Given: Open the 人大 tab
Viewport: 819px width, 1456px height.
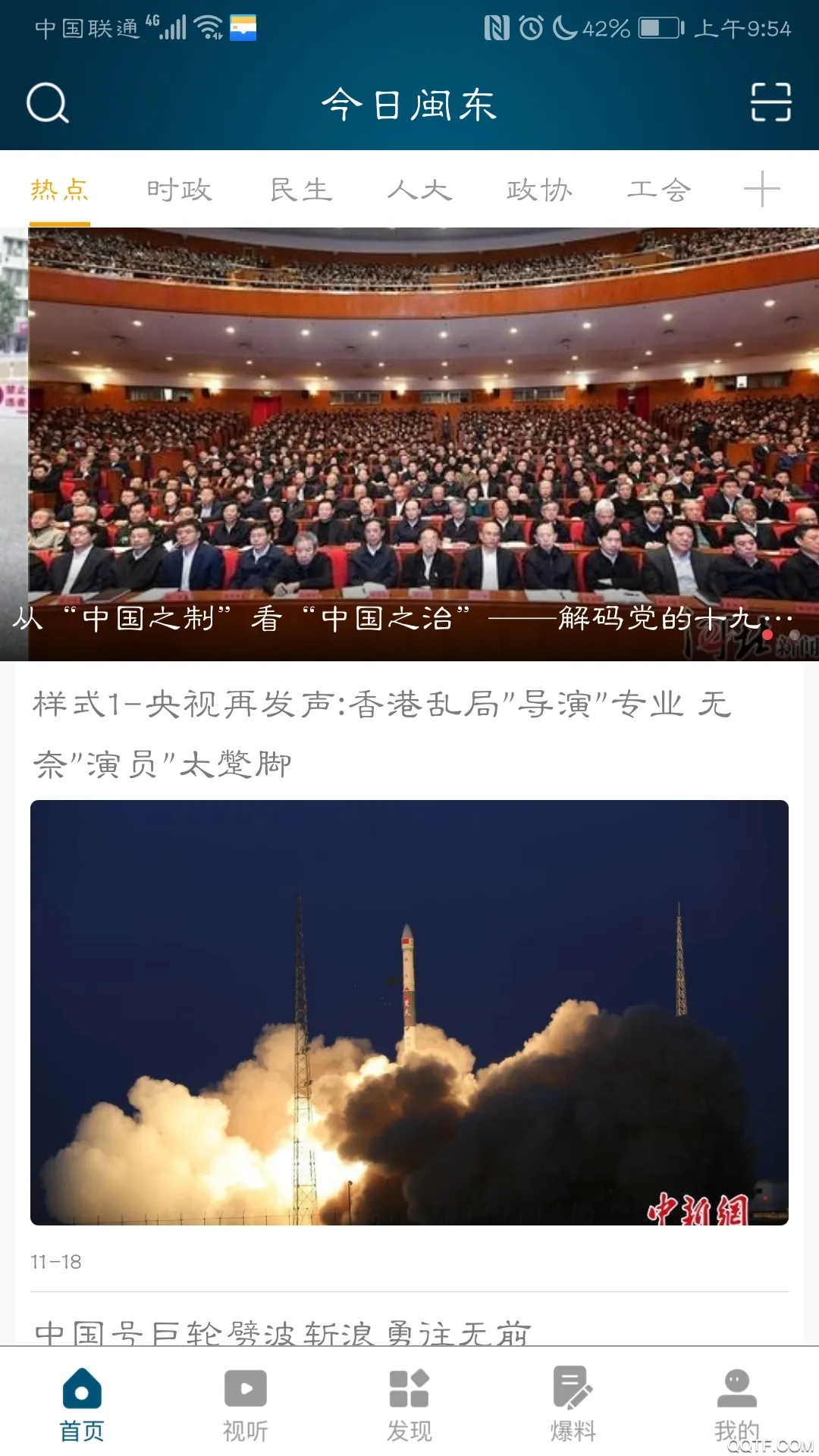Looking at the screenshot, I should (420, 190).
